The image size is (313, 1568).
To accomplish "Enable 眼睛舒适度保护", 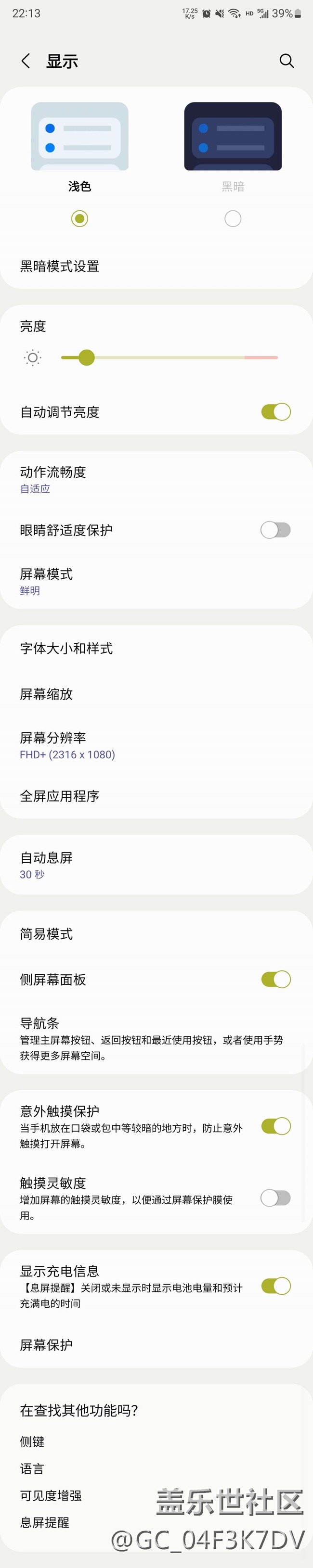I will point(276,530).
